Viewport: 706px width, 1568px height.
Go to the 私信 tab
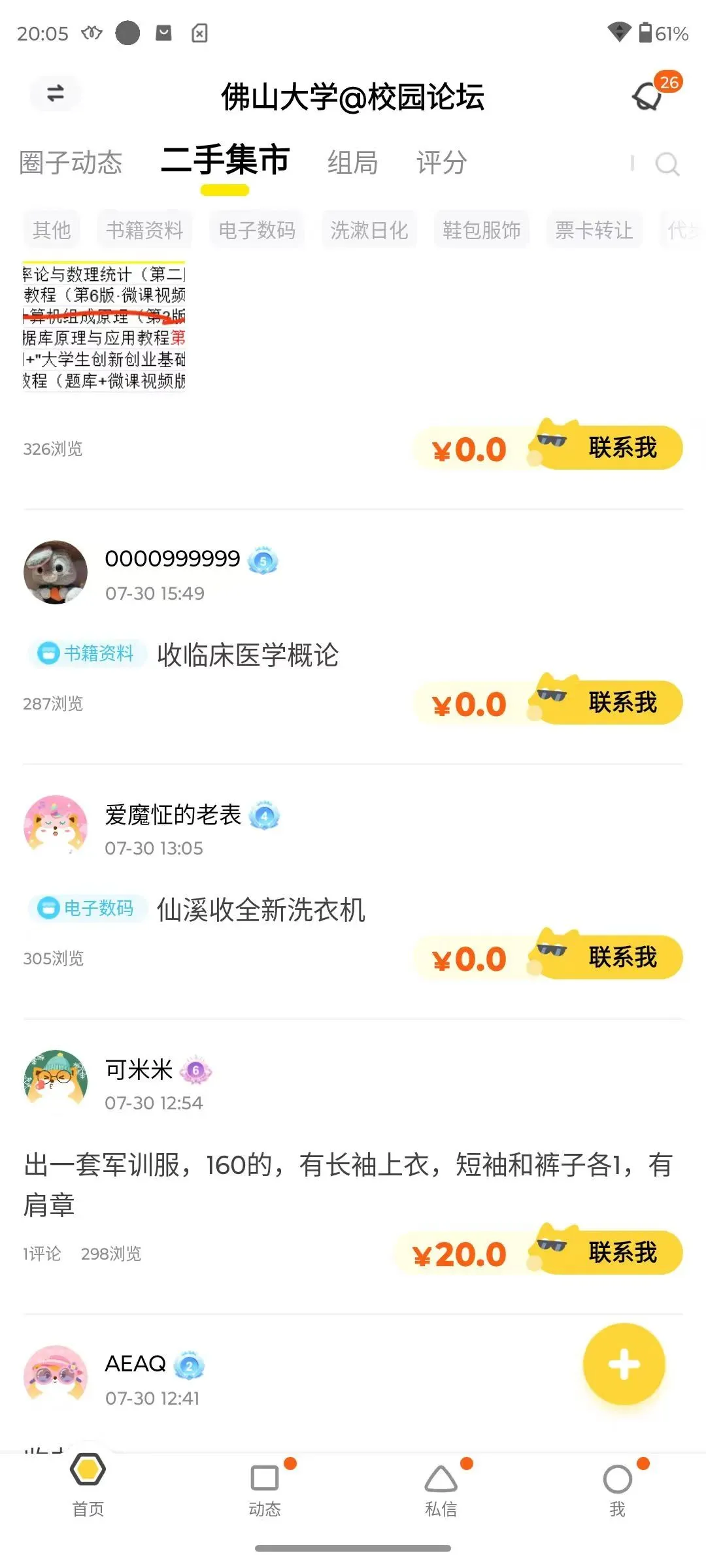(x=441, y=1490)
